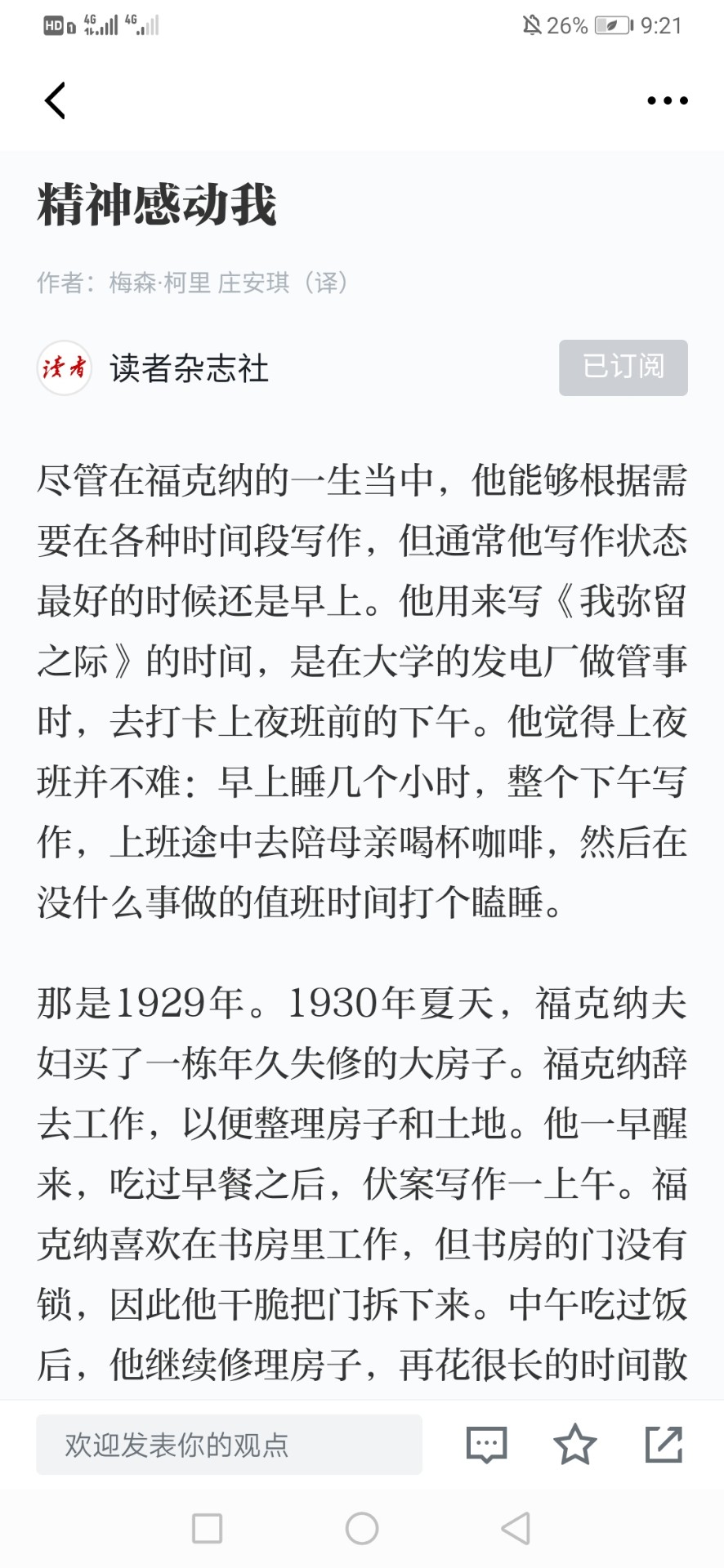Share the article via the share icon
Viewport: 724px width, 1568px height.
click(x=664, y=1444)
